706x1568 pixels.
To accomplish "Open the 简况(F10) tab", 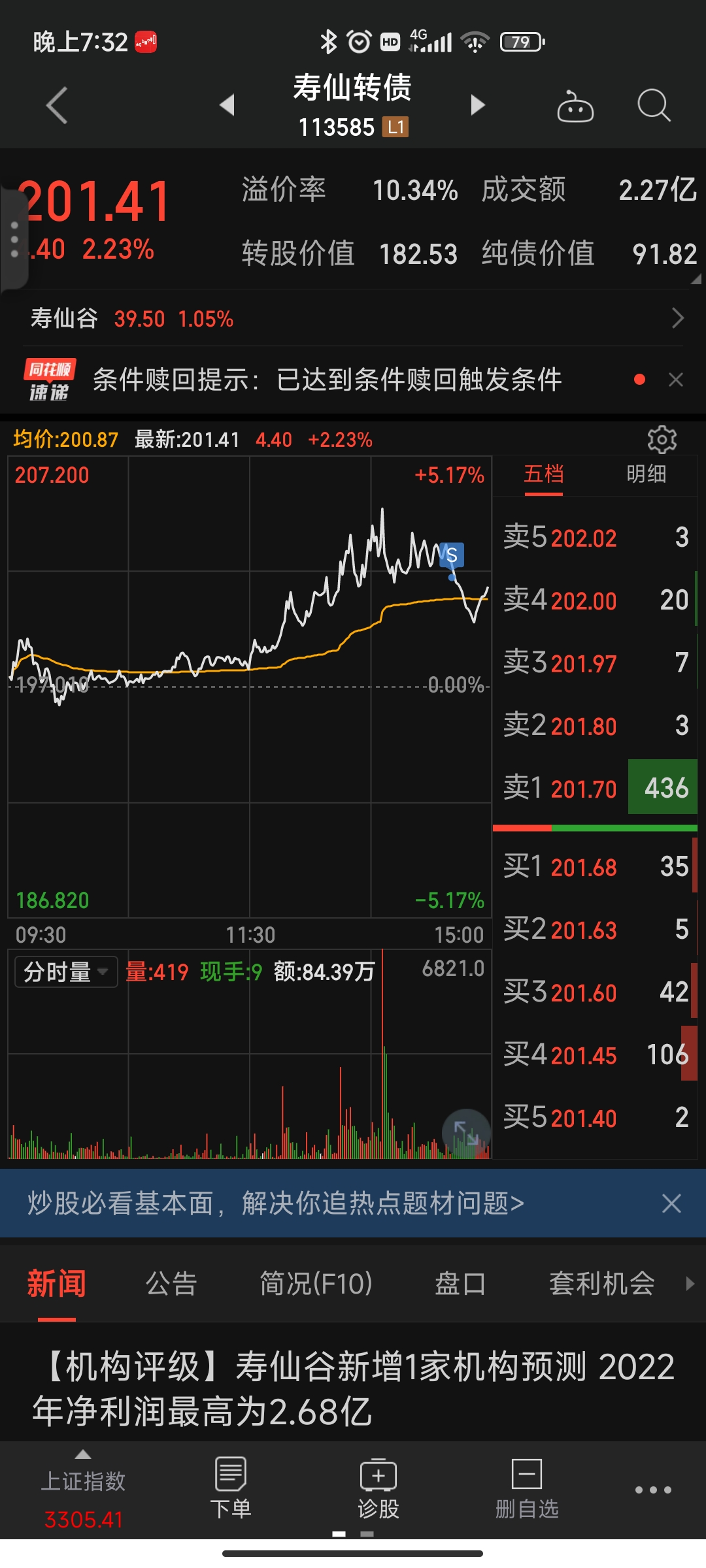I will pos(316,1284).
